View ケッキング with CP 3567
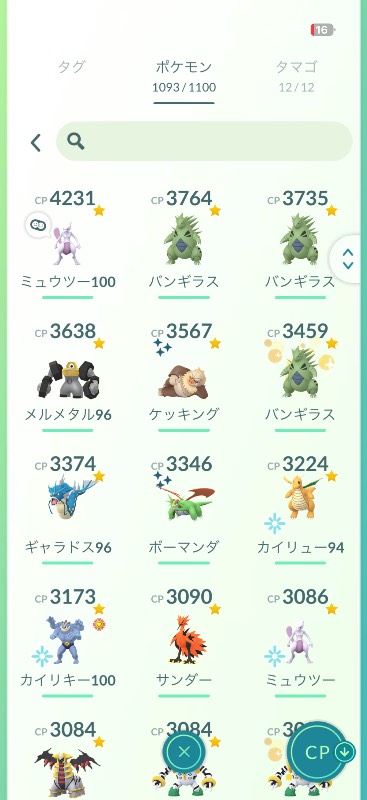 pos(184,377)
